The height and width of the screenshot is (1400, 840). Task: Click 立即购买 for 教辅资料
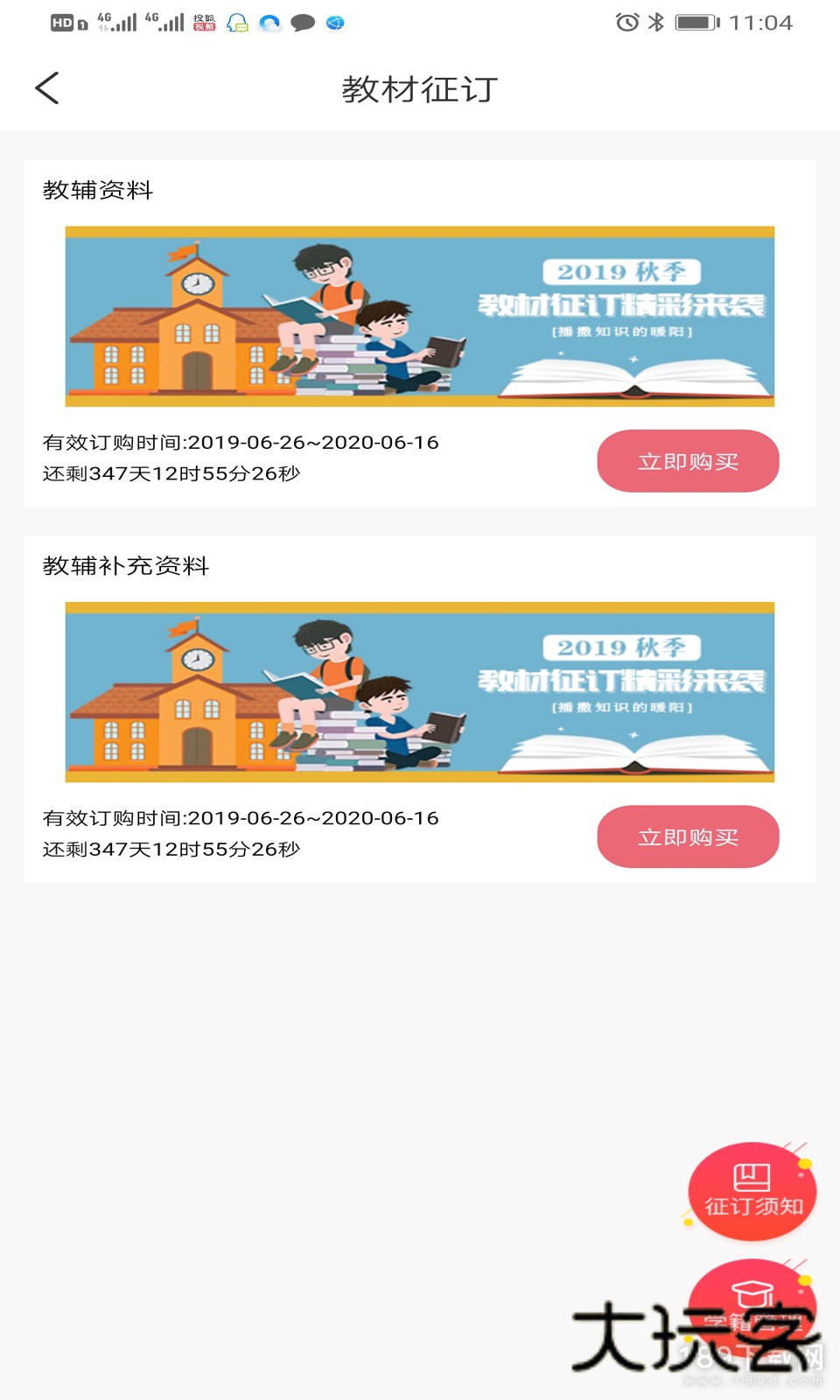click(x=688, y=460)
